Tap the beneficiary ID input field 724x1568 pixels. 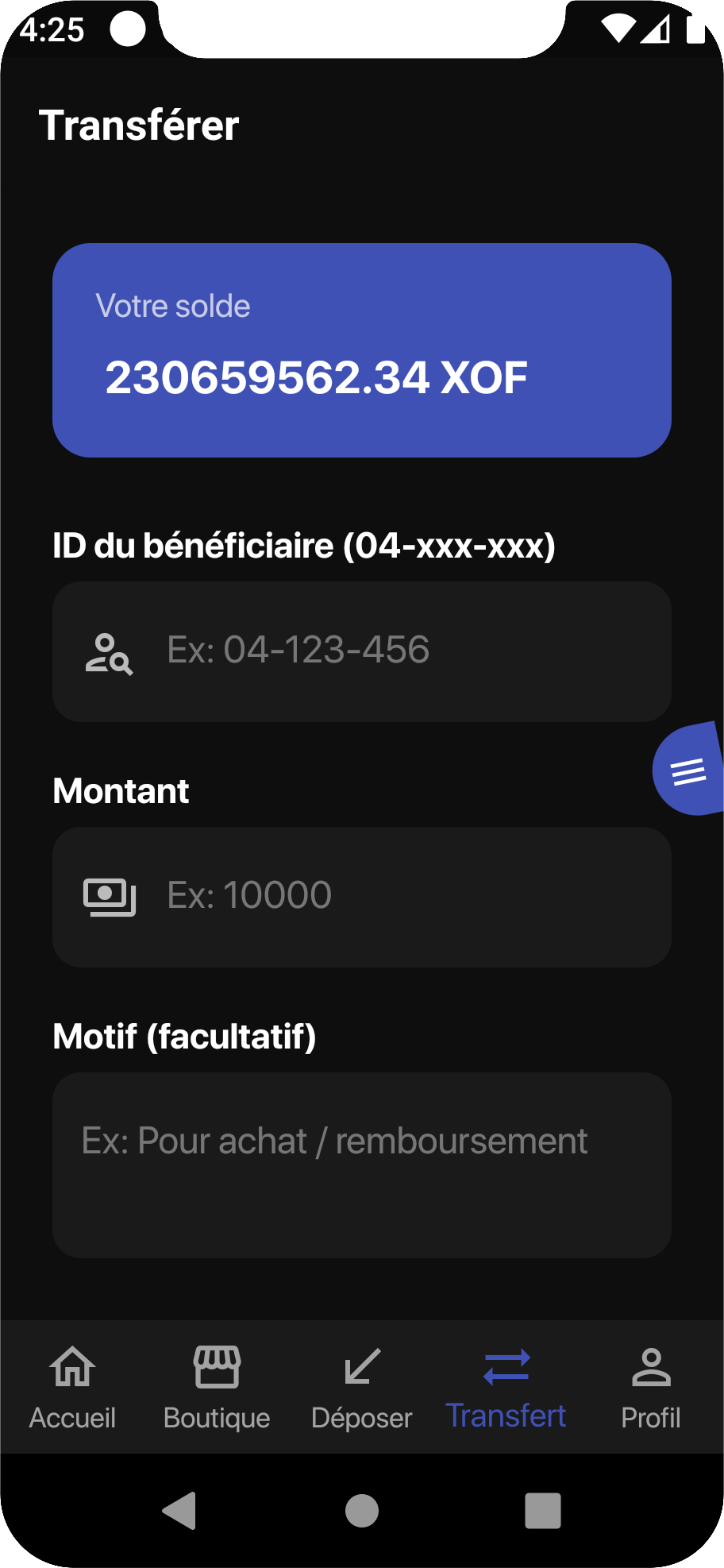coord(397,651)
